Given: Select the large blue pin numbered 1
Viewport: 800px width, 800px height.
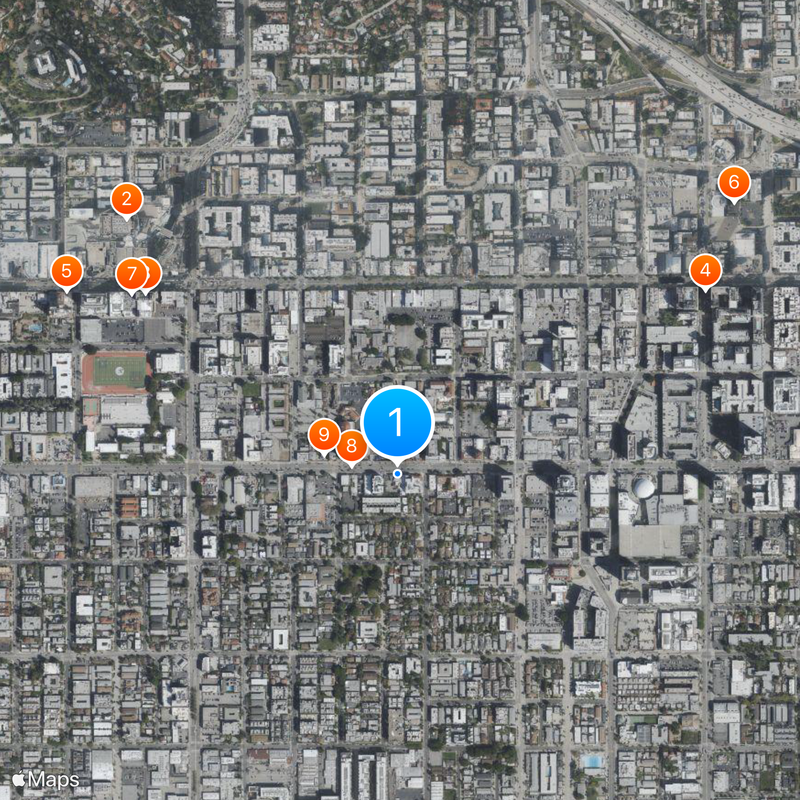Looking at the screenshot, I should coord(397,422).
